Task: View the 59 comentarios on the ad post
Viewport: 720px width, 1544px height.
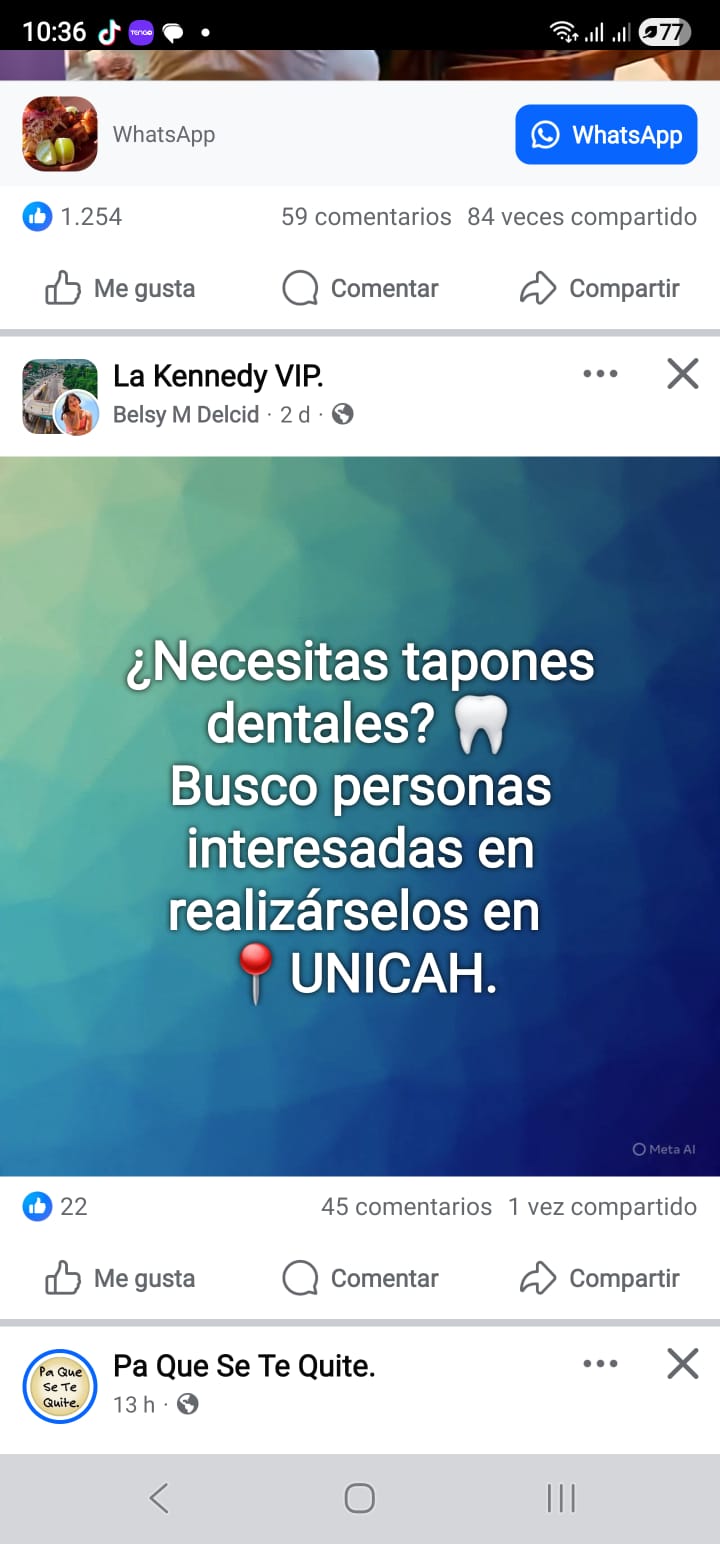Action: pyautogui.click(x=366, y=217)
